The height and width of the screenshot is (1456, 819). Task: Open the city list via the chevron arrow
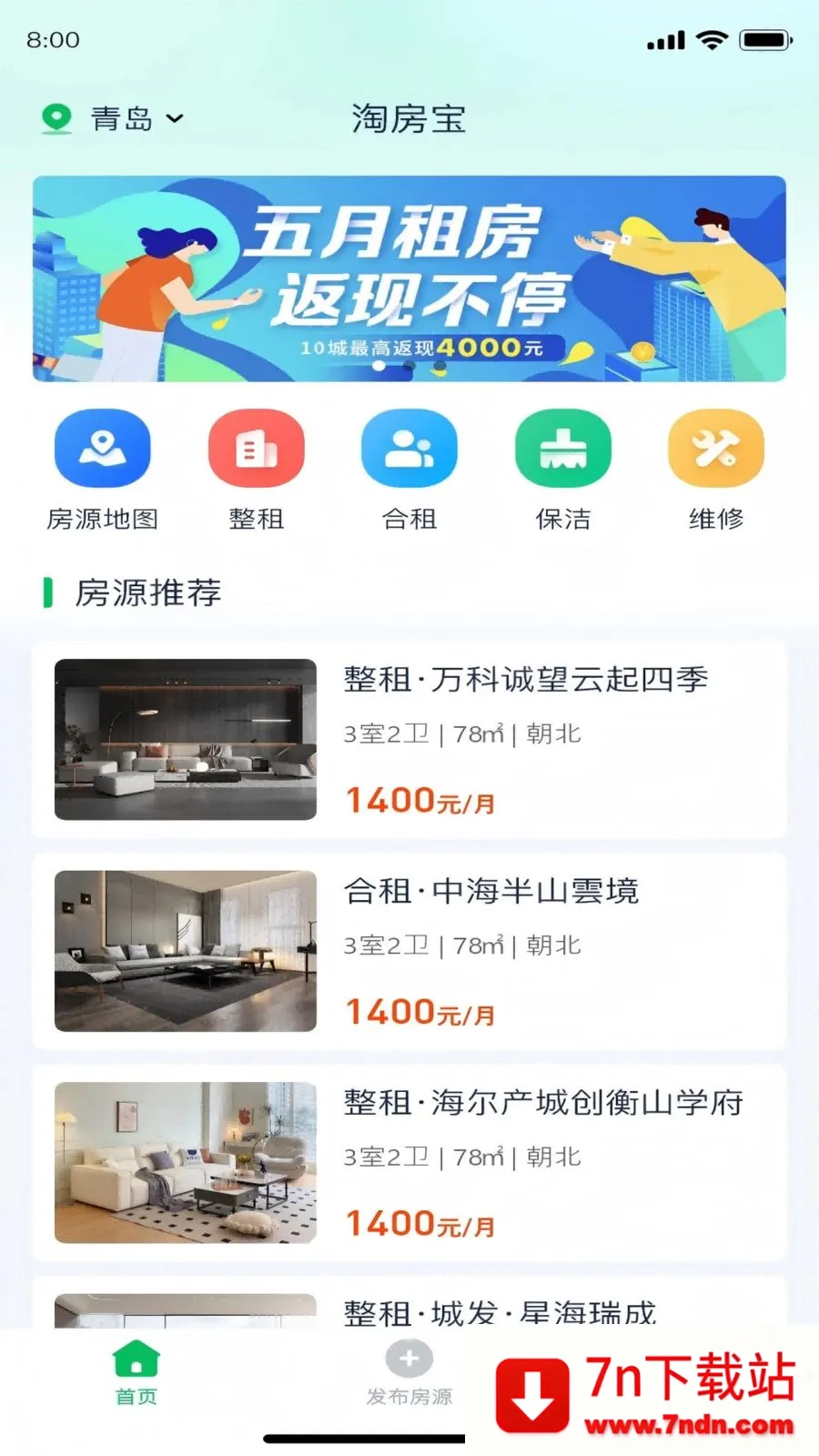[176, 119]
